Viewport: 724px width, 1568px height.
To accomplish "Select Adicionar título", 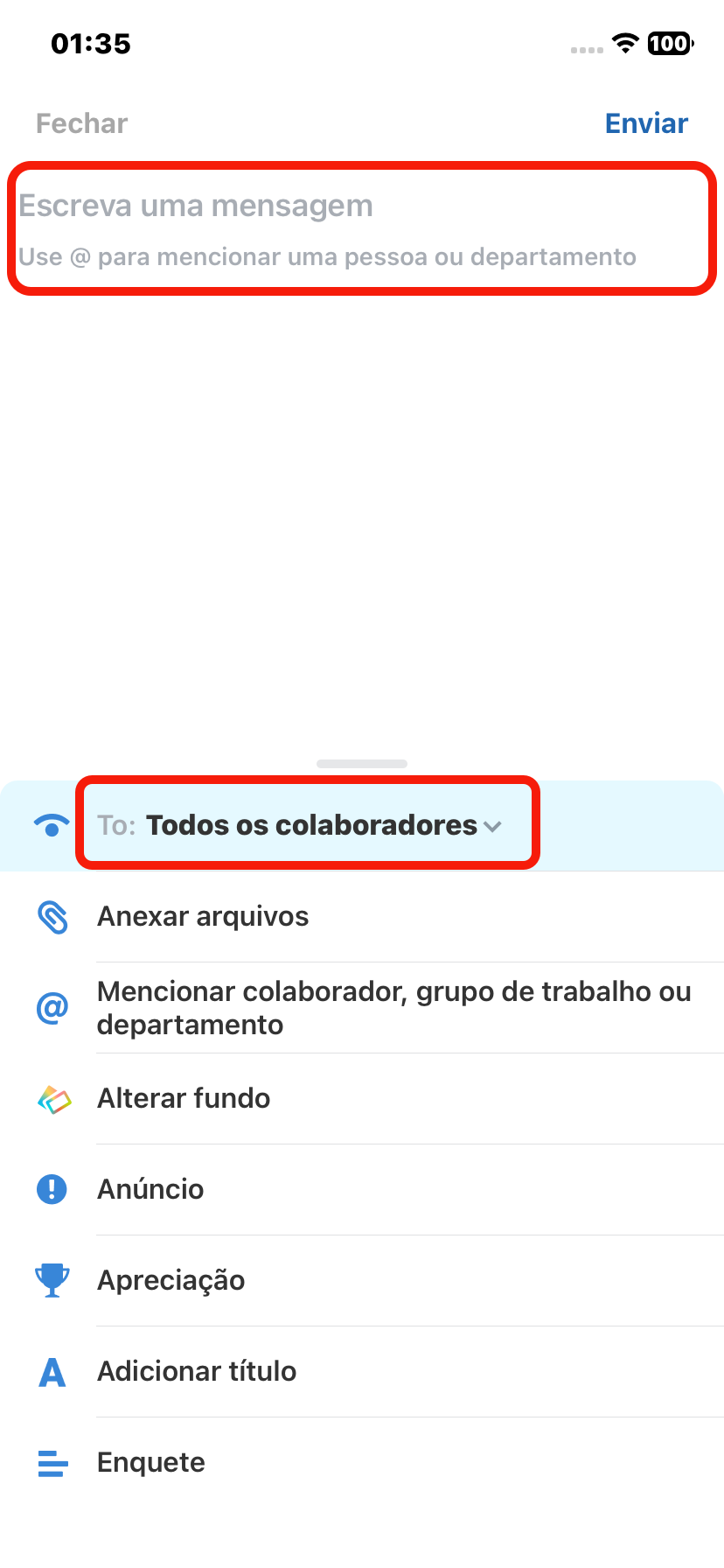I will coord(197,1371).
